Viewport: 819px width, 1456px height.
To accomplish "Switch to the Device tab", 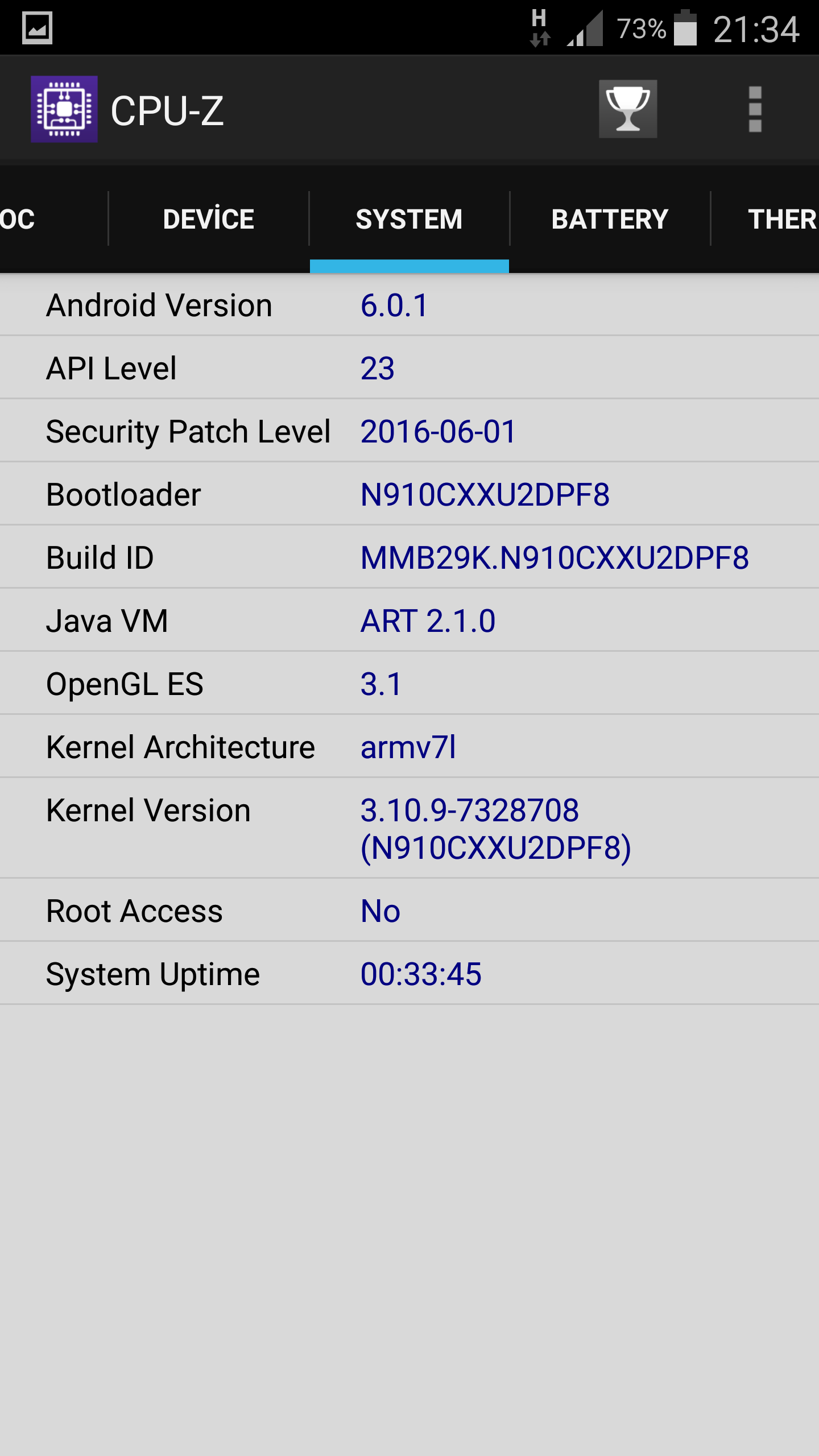I will 208,220.
